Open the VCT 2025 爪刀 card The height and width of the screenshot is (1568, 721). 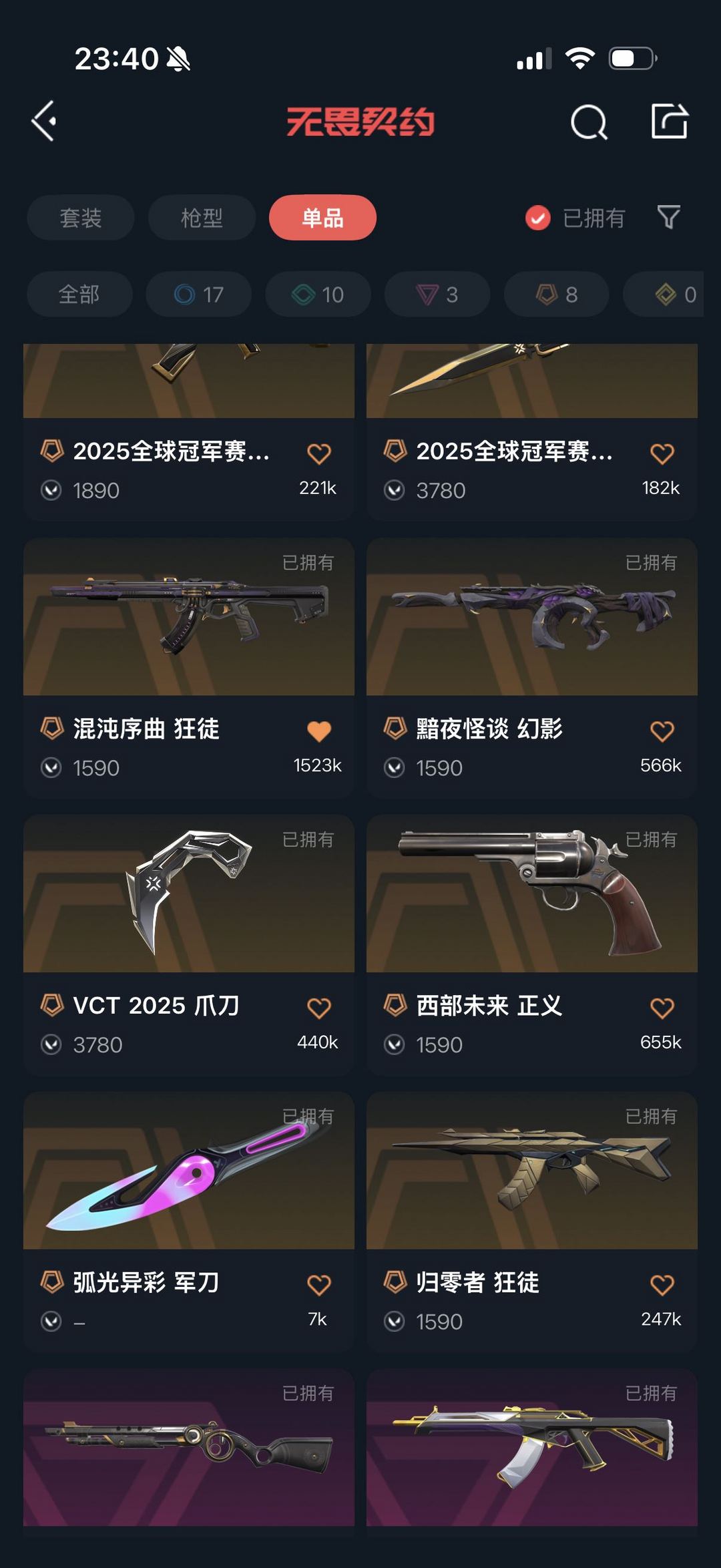point(189,945)
